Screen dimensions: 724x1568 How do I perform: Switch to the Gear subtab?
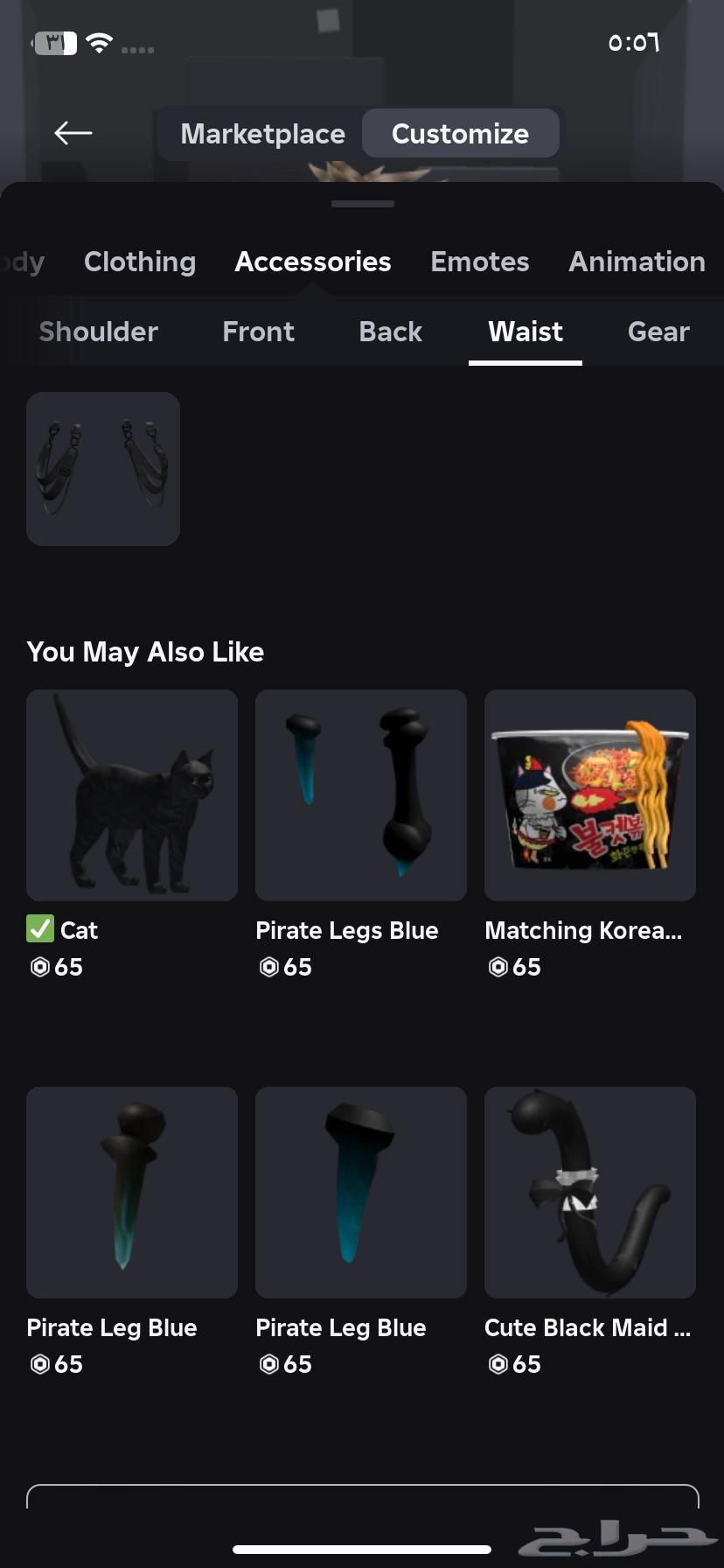click(x=658, y=332)
